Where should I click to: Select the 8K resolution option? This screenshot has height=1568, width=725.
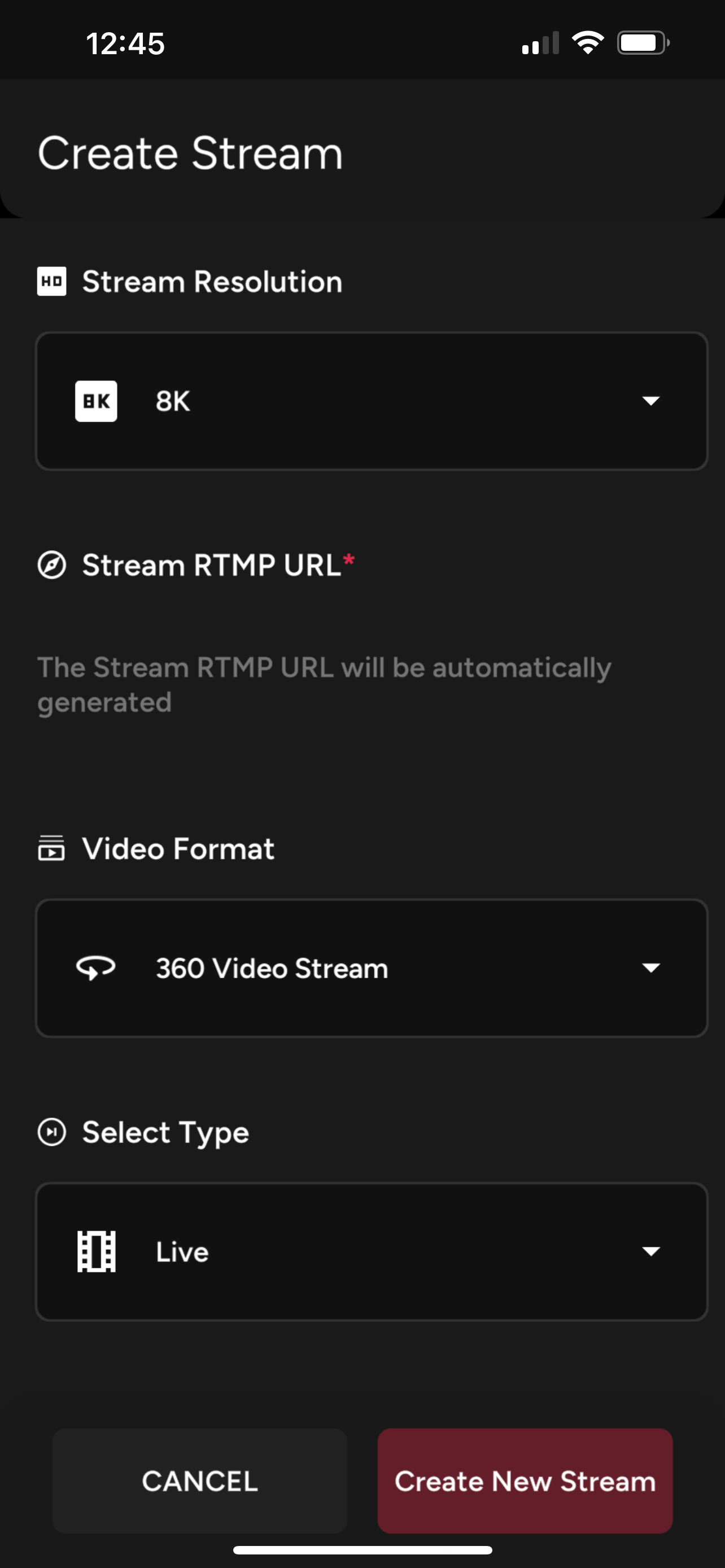173,400
